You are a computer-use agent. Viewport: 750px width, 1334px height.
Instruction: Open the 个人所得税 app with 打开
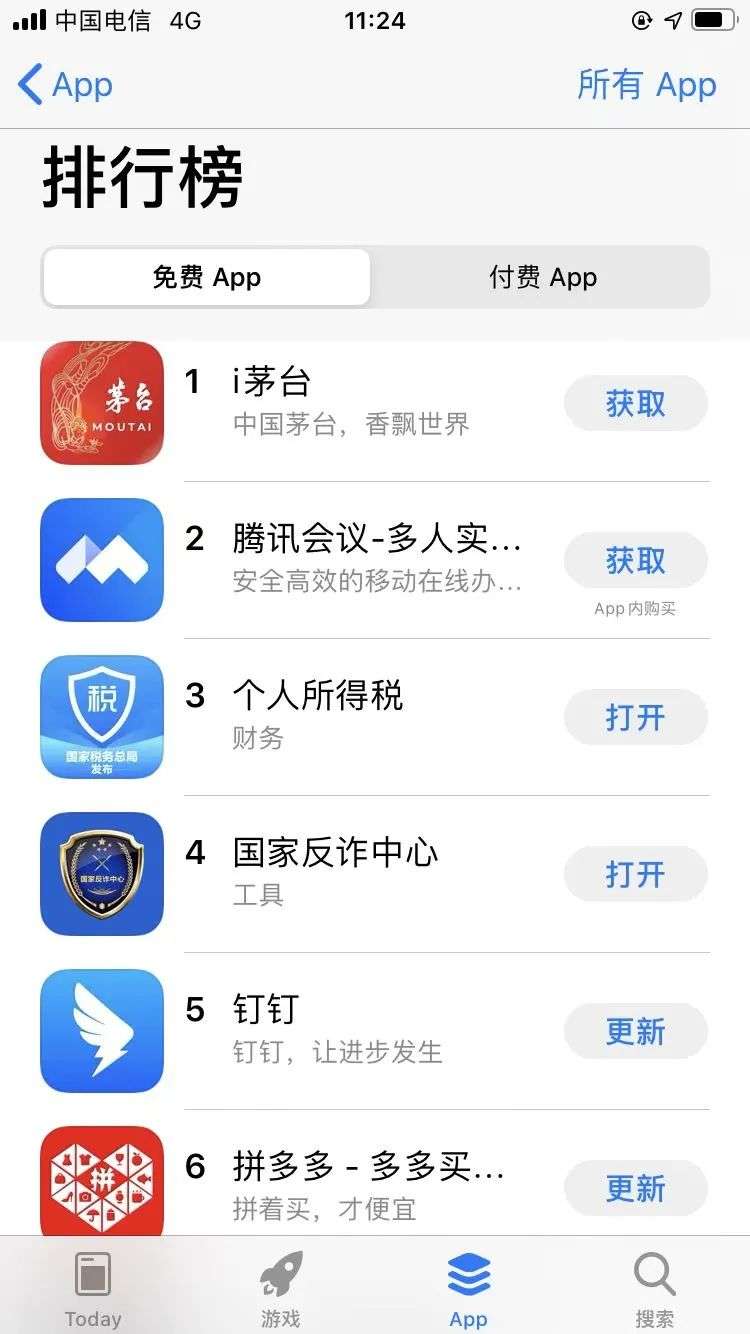pos(636,717)
